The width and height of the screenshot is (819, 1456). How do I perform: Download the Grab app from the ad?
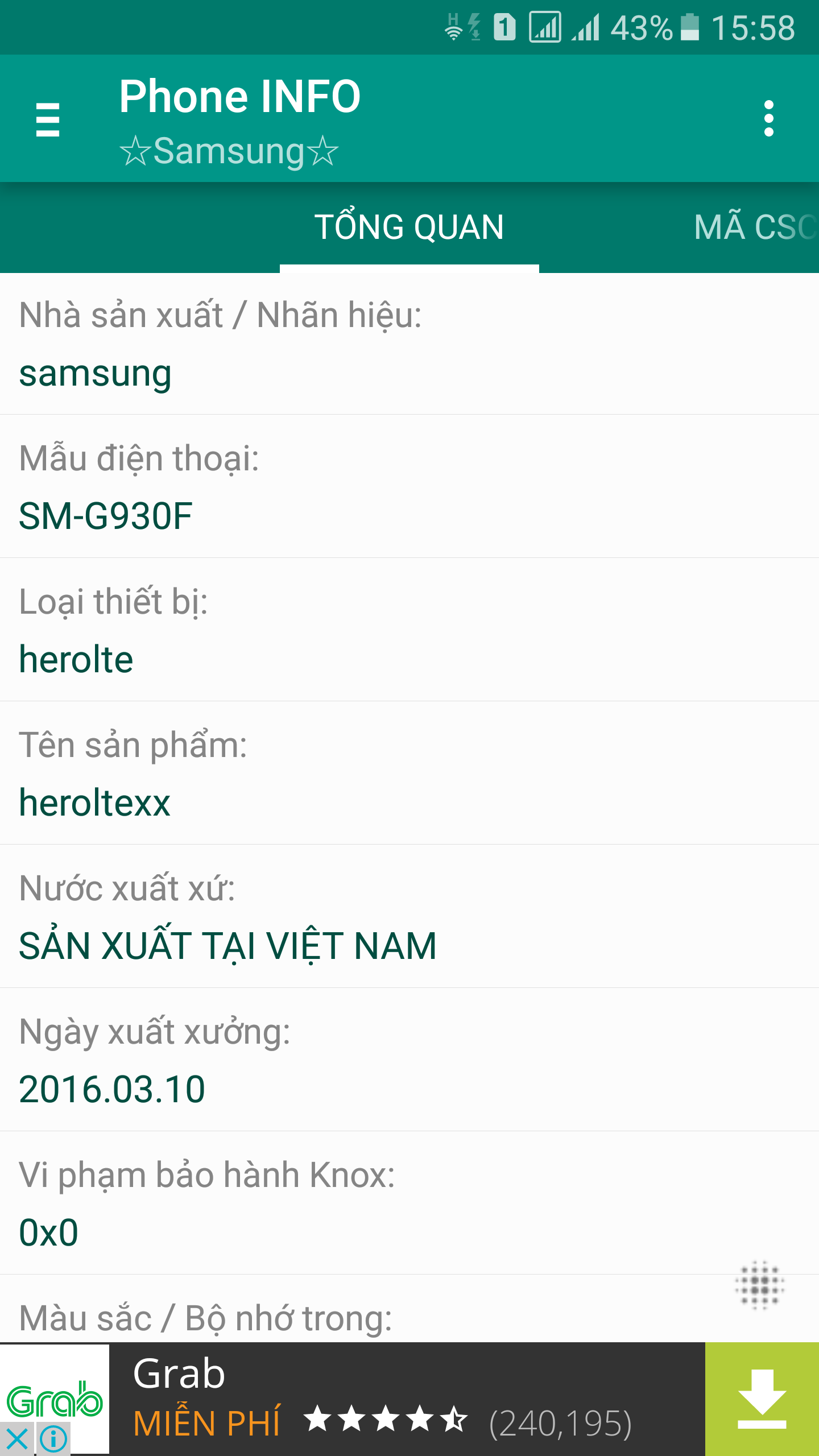click(762, 1399)
